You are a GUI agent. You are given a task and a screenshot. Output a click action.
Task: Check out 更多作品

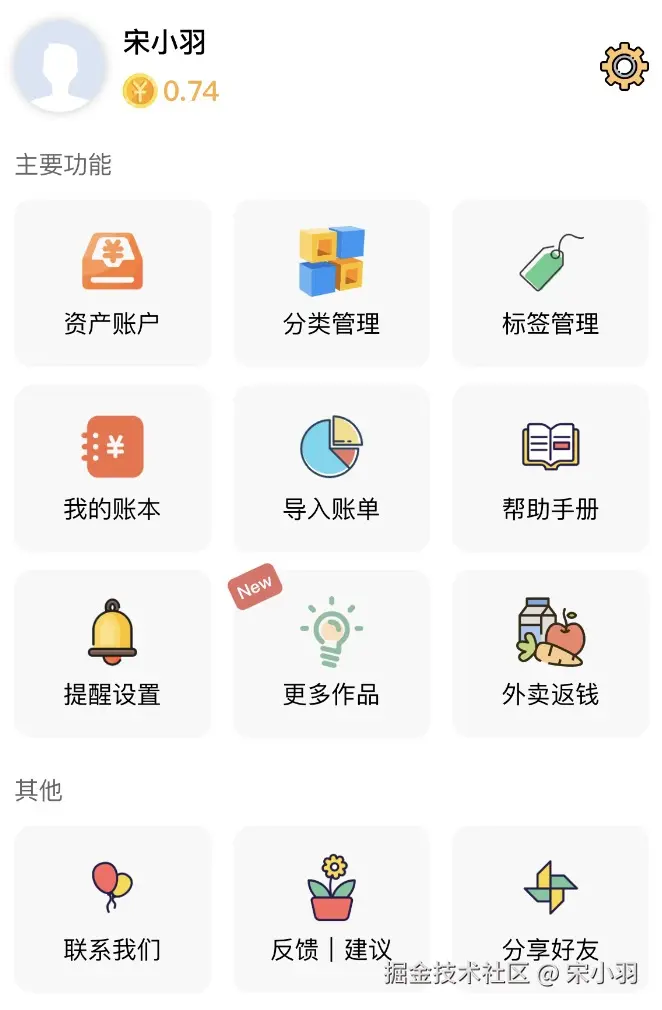pos(331,653)
